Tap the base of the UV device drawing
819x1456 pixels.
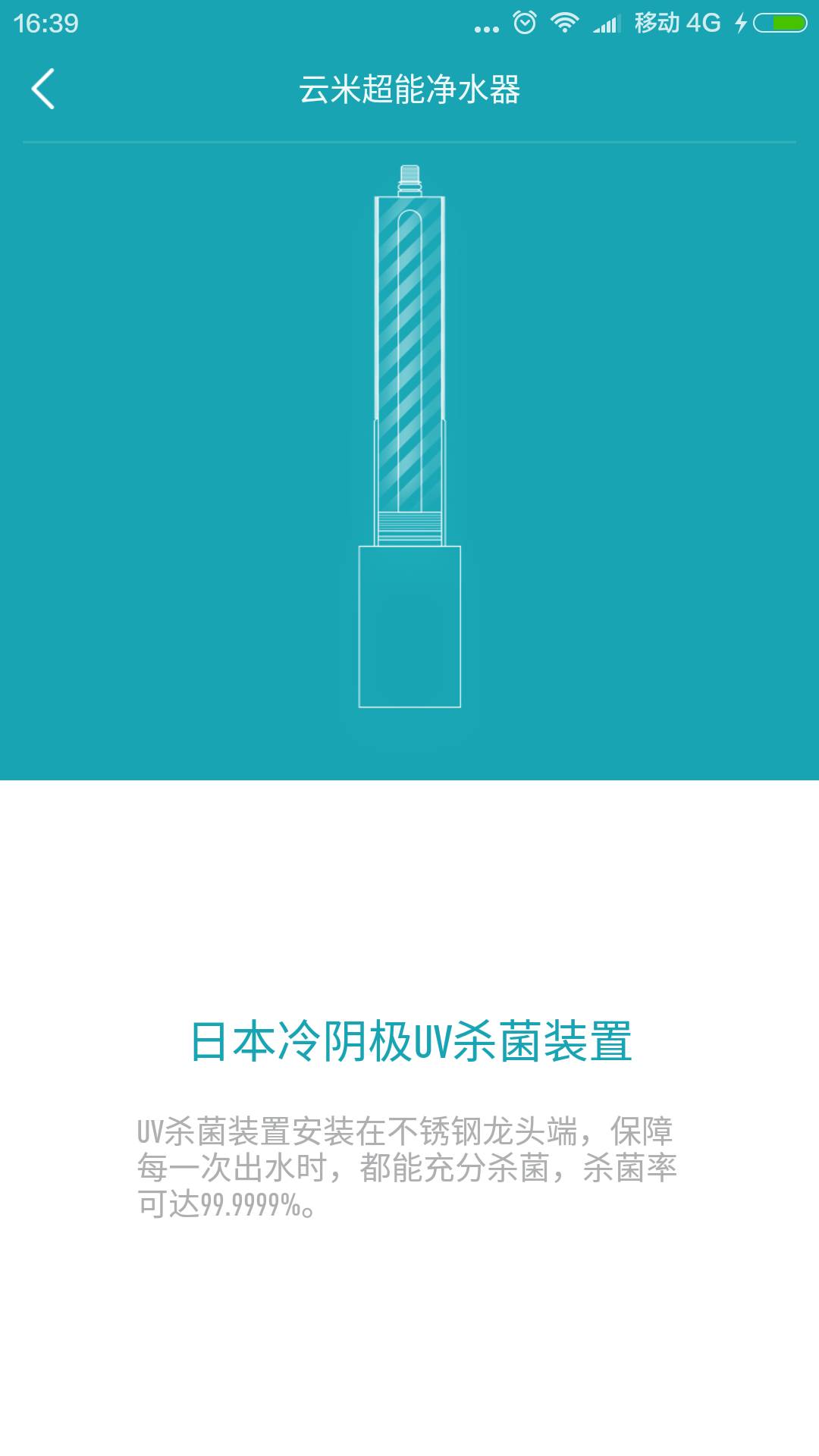[x=409, y=626]
